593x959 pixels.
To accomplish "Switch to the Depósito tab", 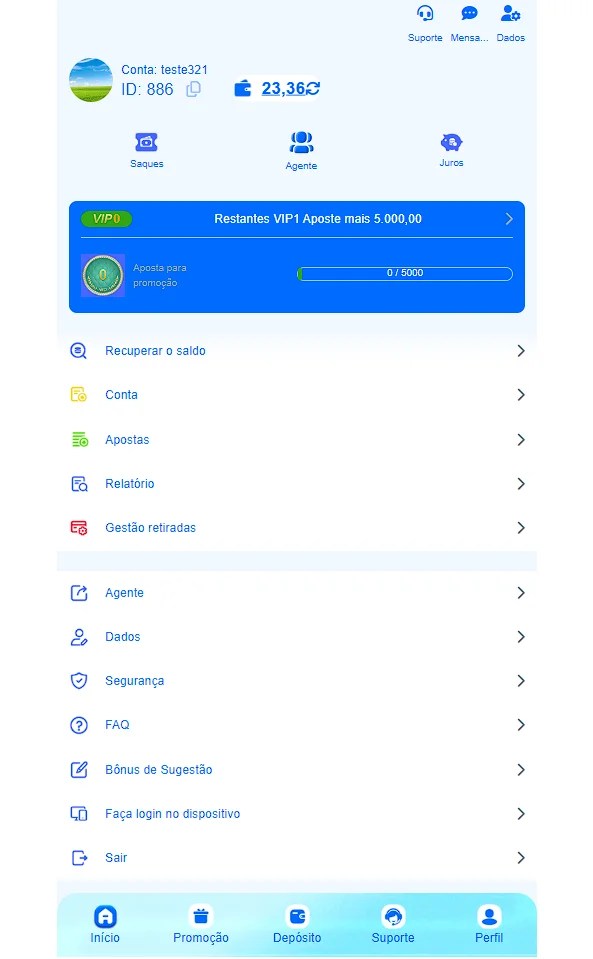I will pyautogui.click(x=297, y=924).
